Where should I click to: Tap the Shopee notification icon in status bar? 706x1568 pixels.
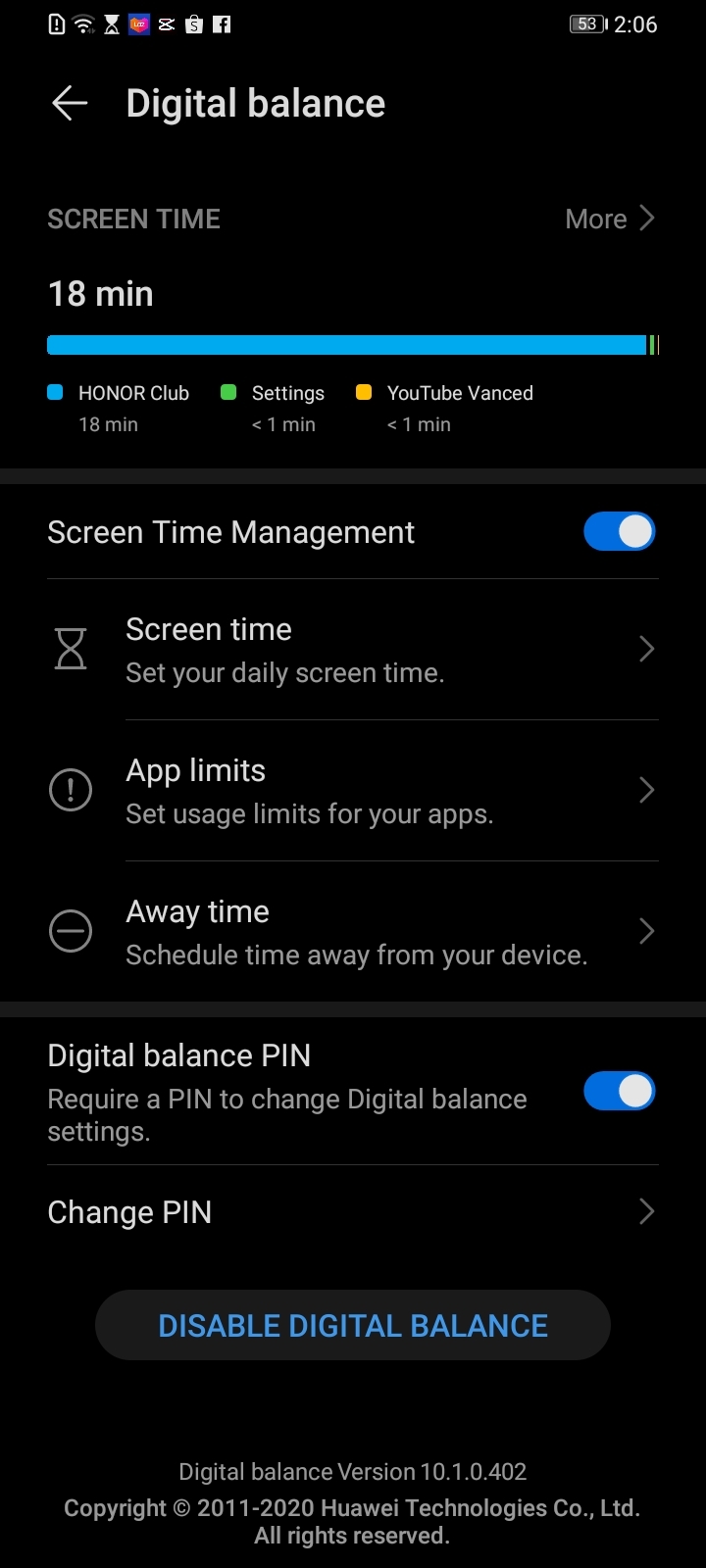[193, 24]
